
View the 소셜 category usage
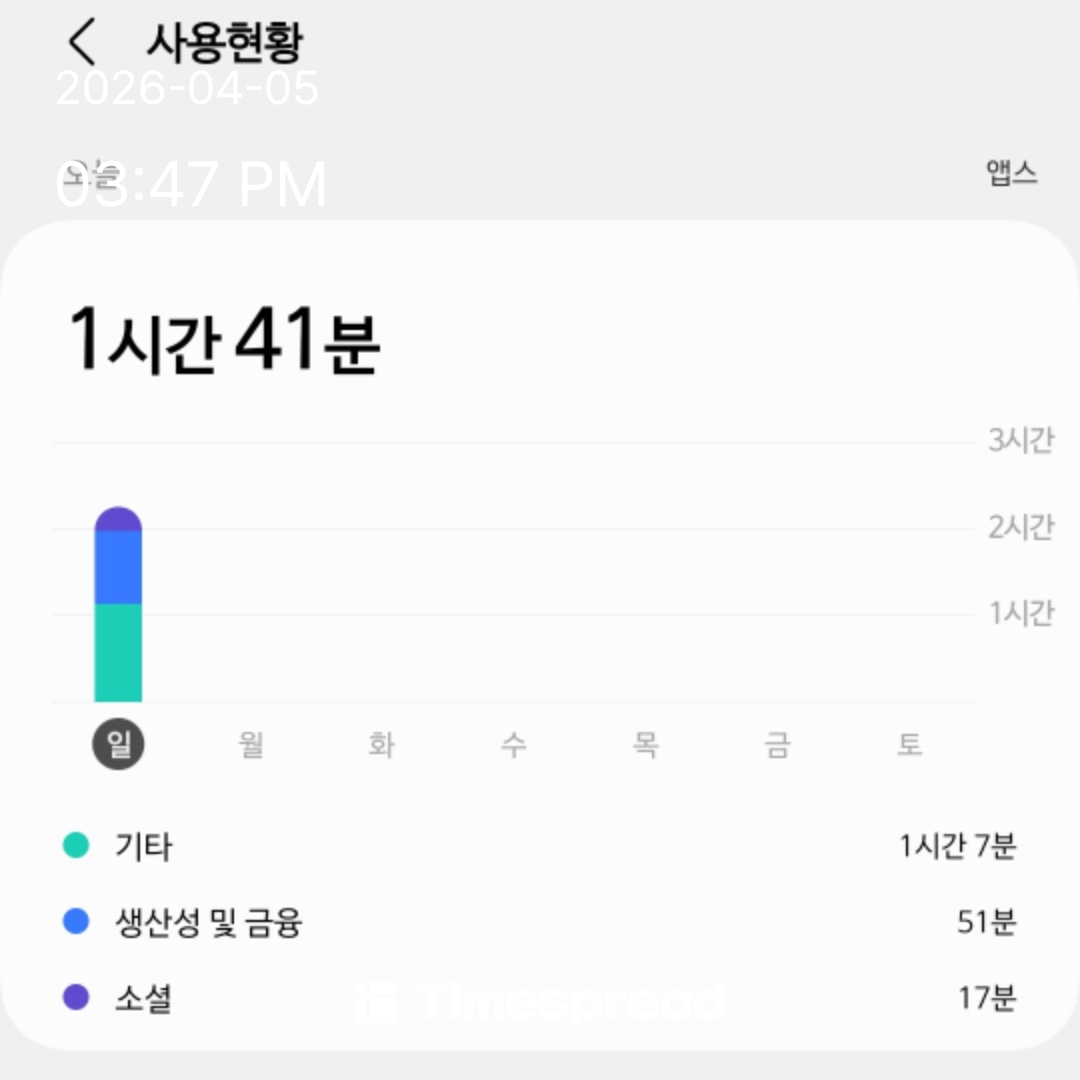(x=540, y=997)
